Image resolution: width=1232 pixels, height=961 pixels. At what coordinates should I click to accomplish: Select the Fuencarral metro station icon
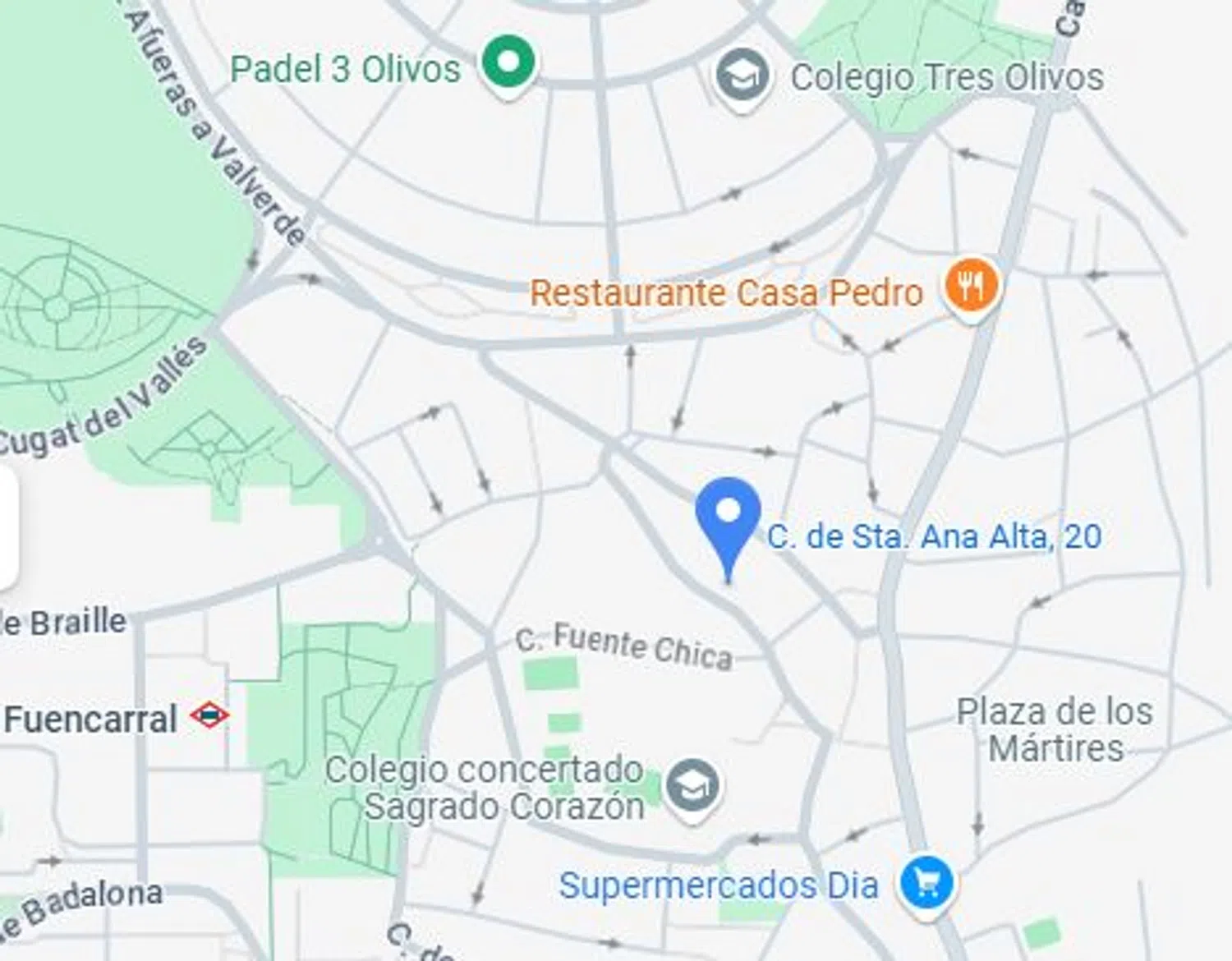(209, 716)
